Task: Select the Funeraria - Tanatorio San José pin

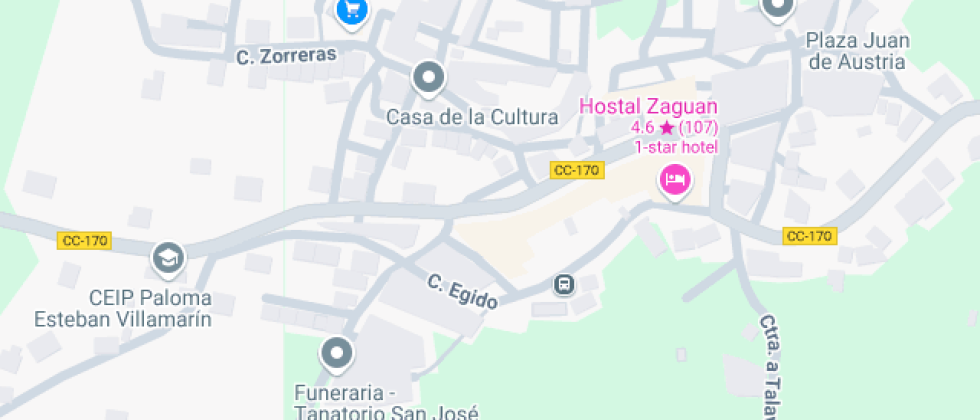Action: pos(336,353)
